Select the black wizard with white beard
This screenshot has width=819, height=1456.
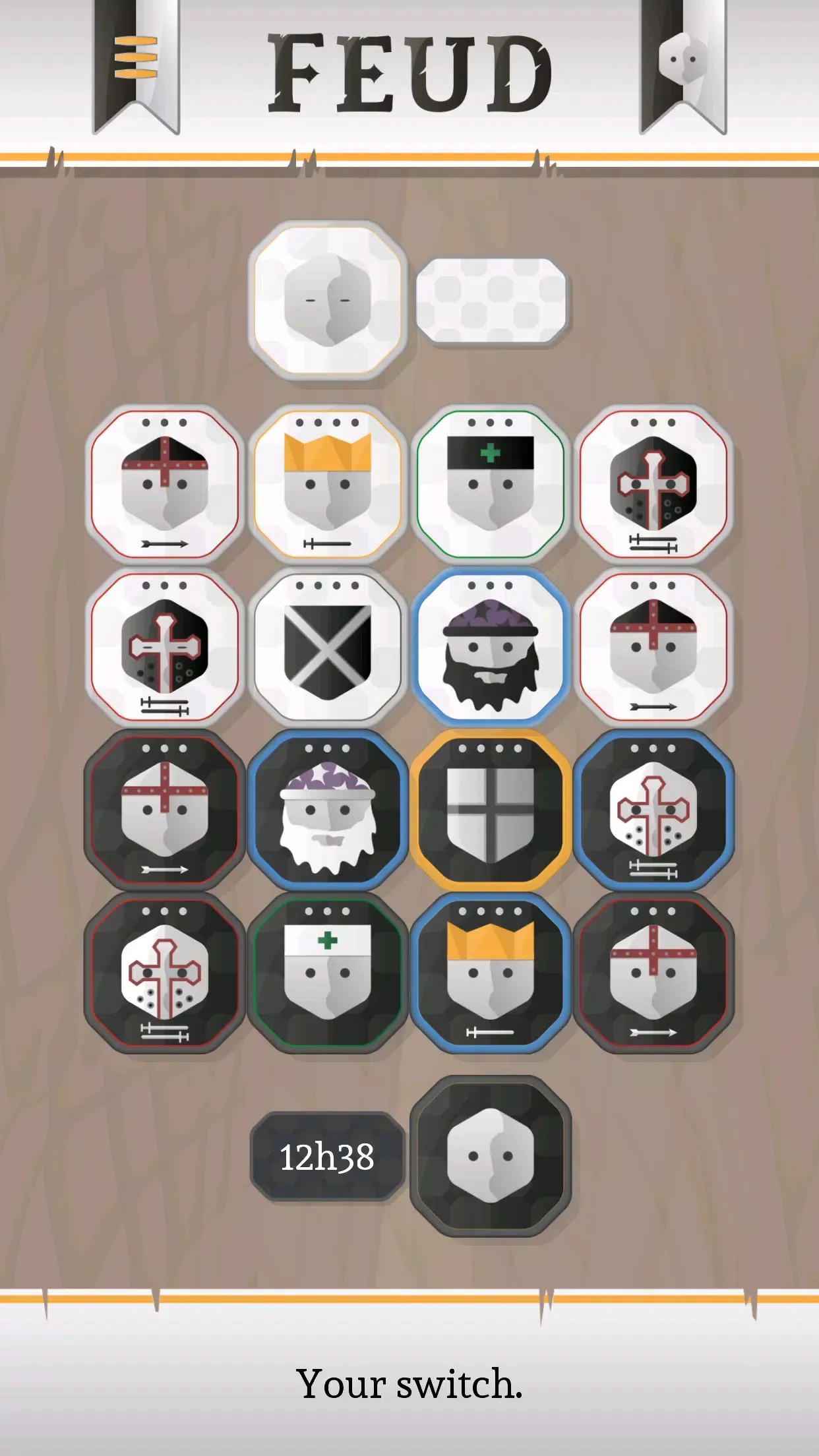(x=328, y=810)
